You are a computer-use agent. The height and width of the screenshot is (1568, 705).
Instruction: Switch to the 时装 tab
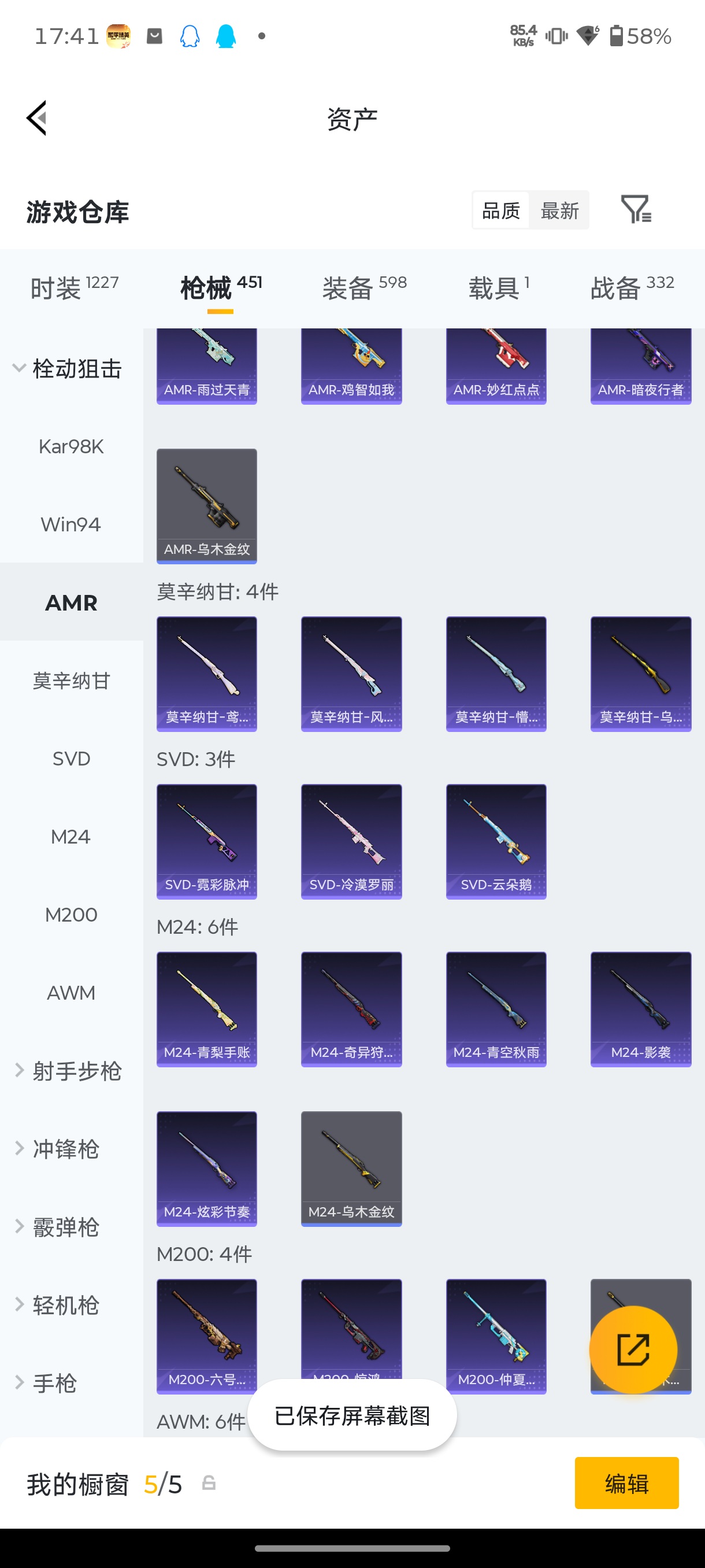pos(74,287)
